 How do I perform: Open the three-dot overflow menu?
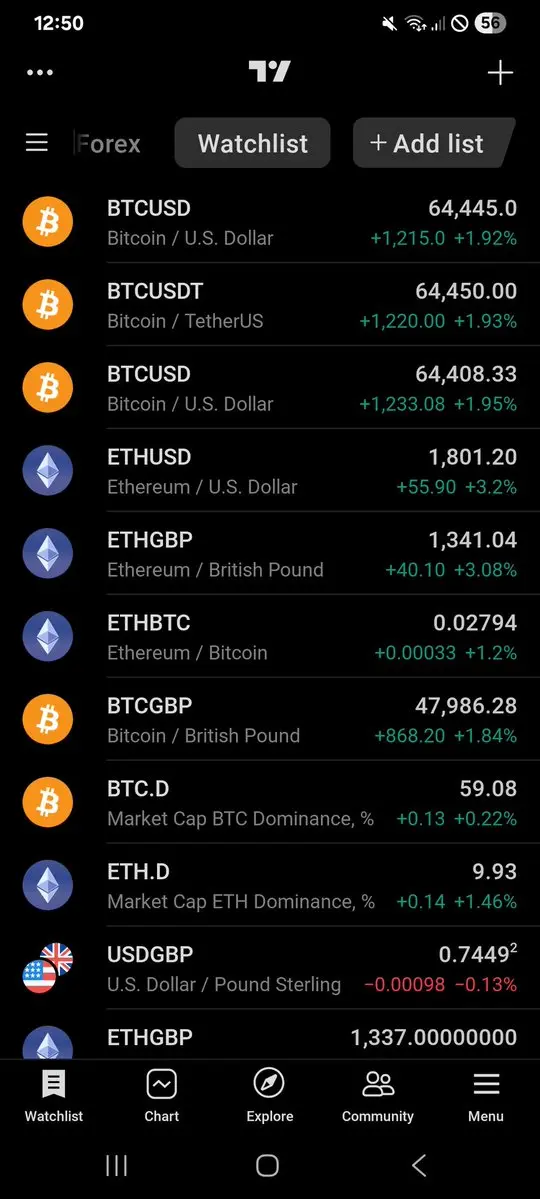pyautogui.click(x=40, y=73)
